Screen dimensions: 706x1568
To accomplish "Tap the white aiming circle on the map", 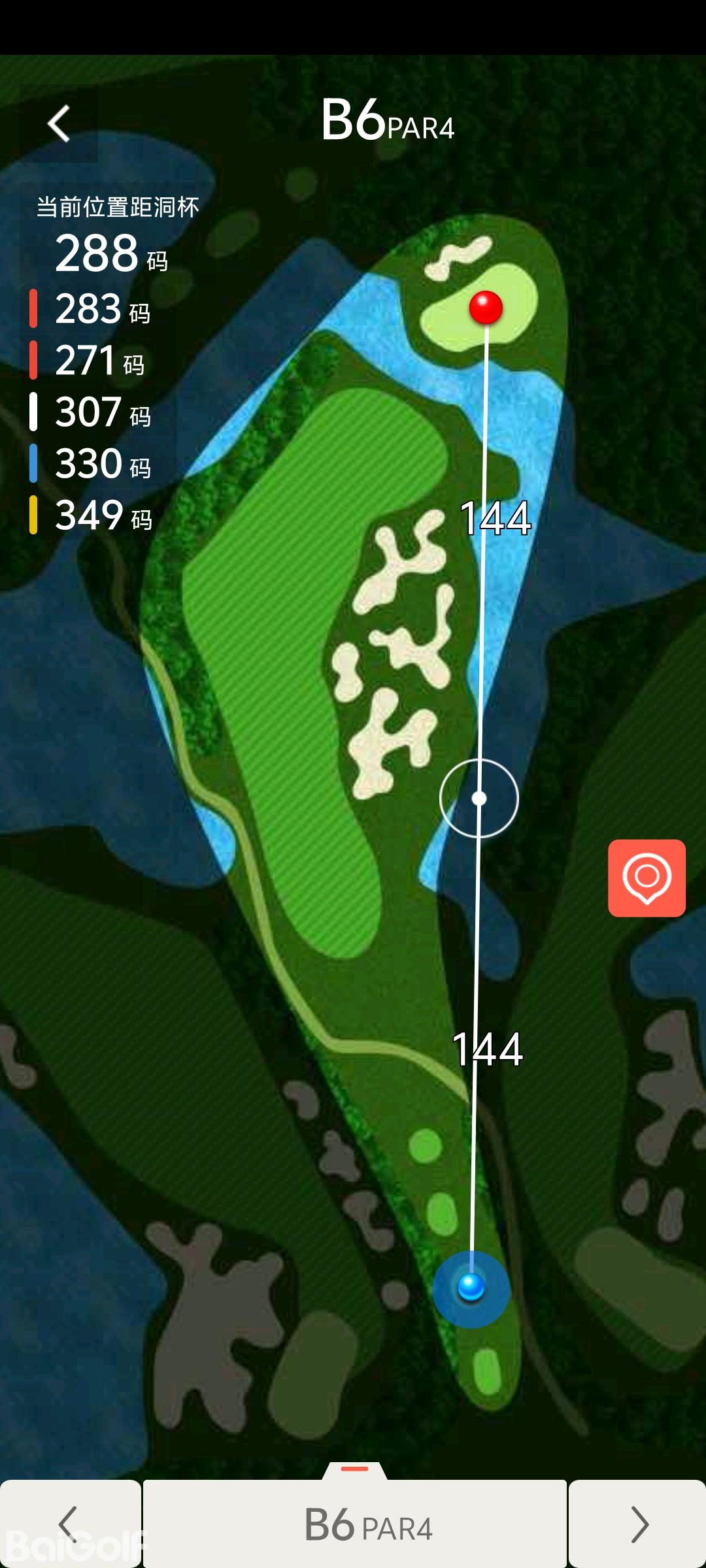I will point(479,798).
